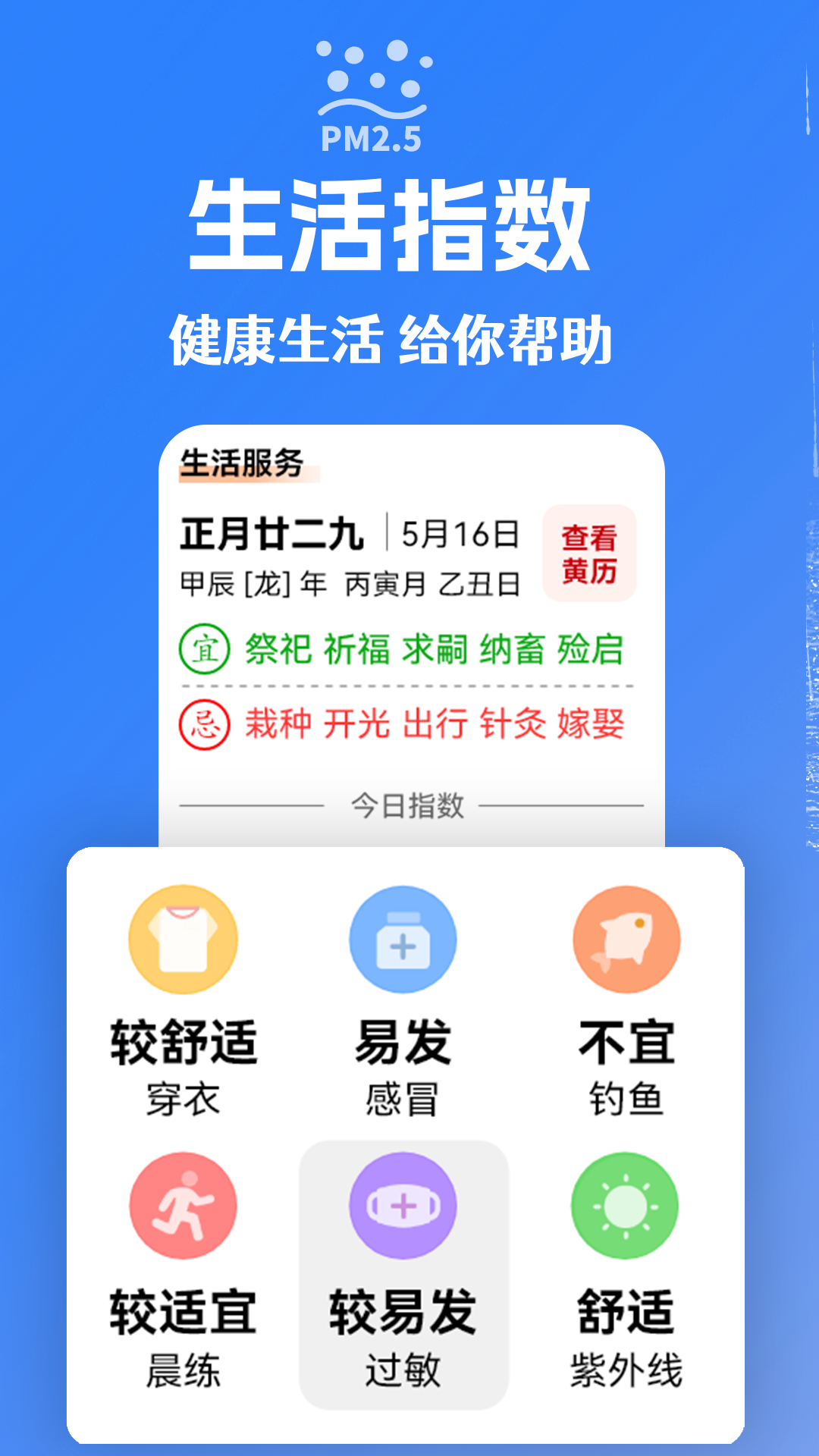The height and width of the screenshot is (1456, 819).
Task: Tap the 祭祀 auspicious activity text
Action: [275, 648]
